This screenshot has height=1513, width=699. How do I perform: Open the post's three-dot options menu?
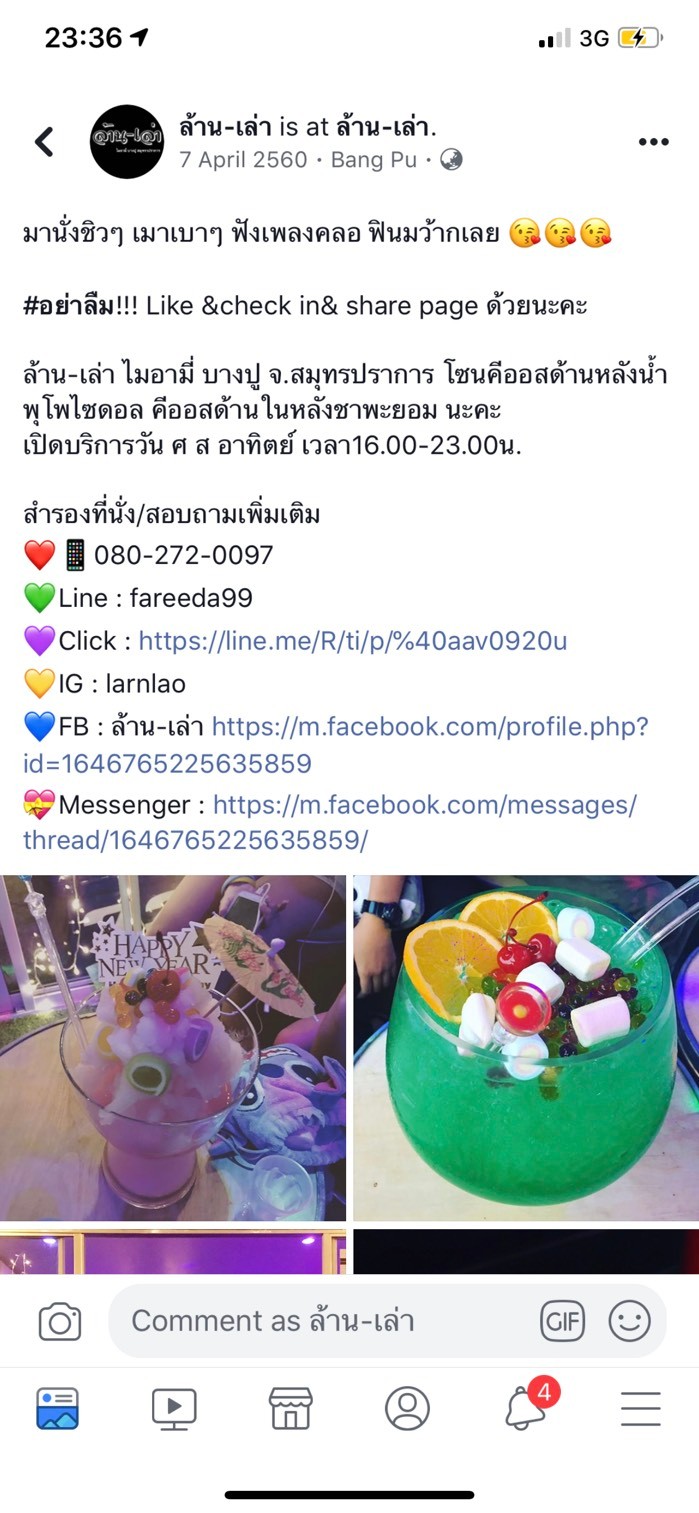point(653,142)
